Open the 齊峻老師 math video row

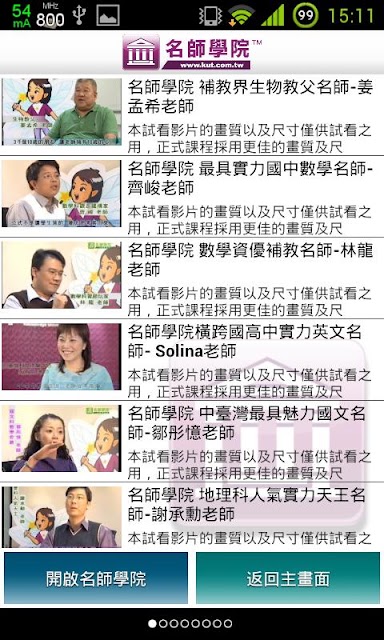coord(192,197)
